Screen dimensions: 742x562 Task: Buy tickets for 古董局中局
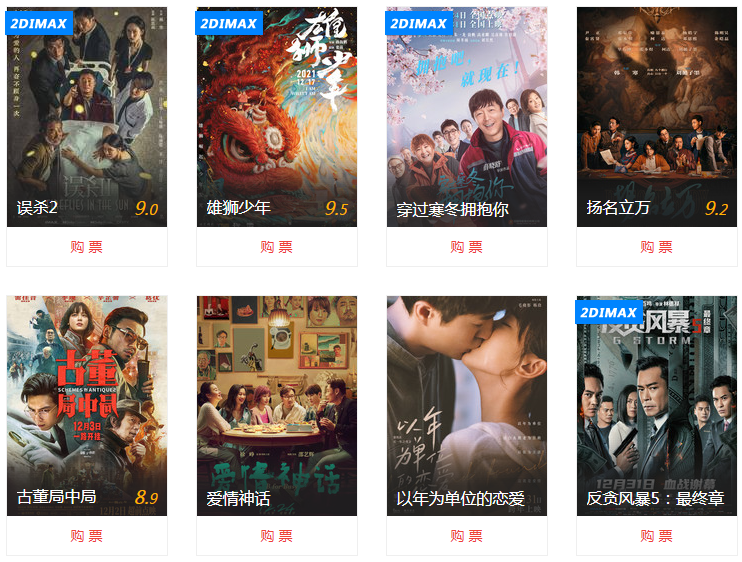point(87,536)
